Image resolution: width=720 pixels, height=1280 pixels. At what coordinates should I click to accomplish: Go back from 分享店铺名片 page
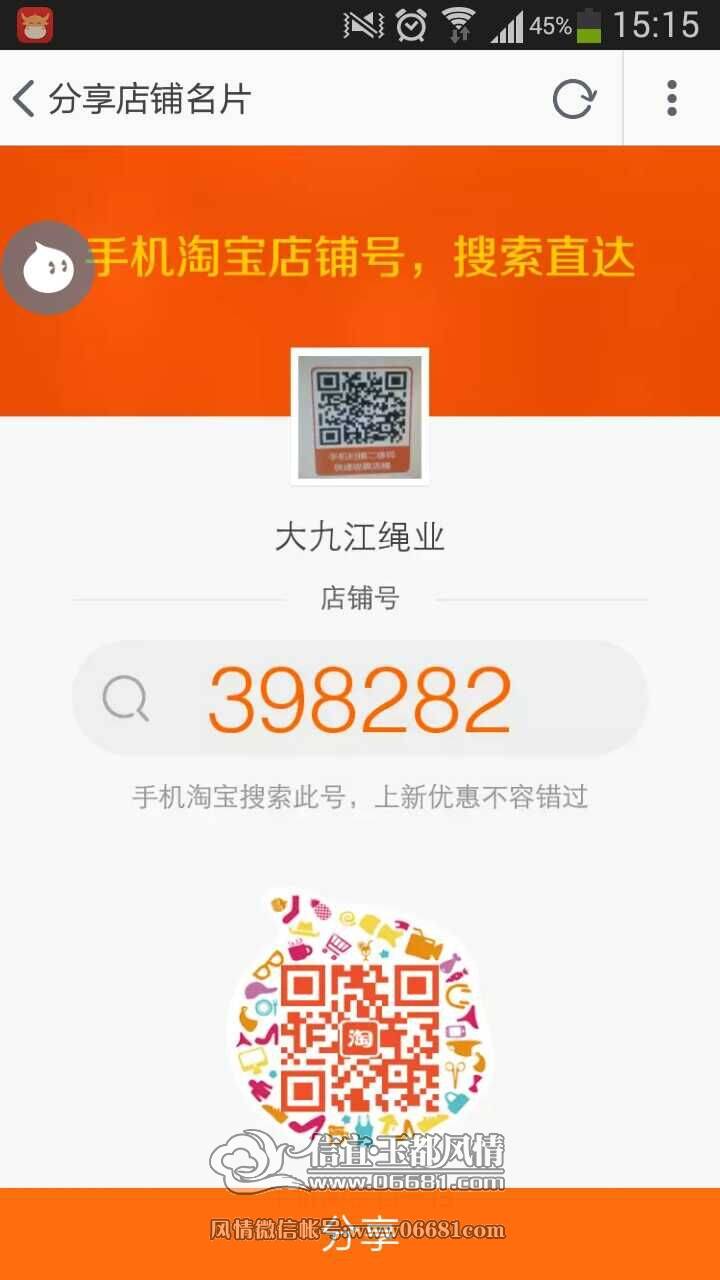24,99
